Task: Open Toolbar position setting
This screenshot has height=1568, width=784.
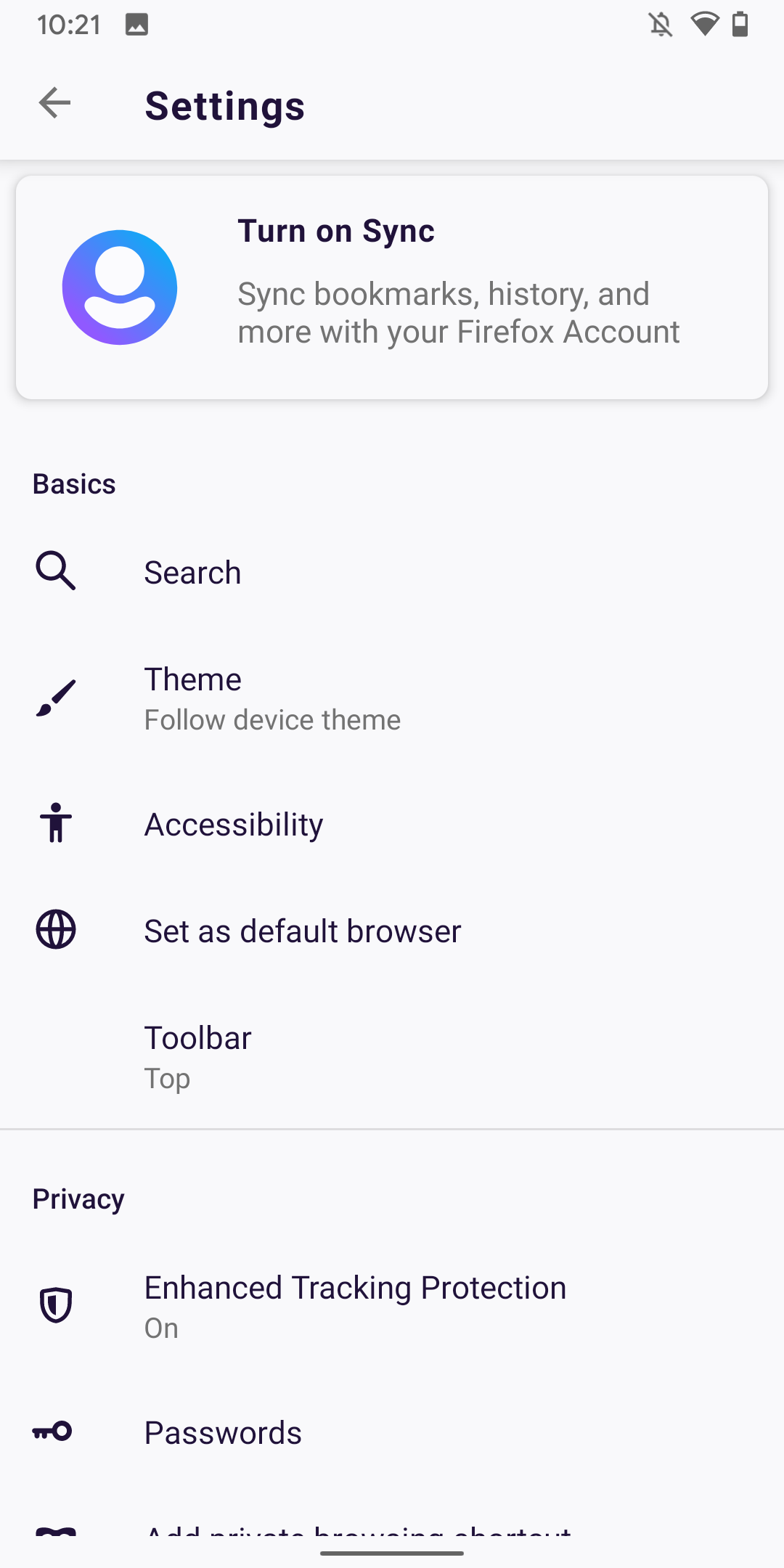Action: [197, 1057]
